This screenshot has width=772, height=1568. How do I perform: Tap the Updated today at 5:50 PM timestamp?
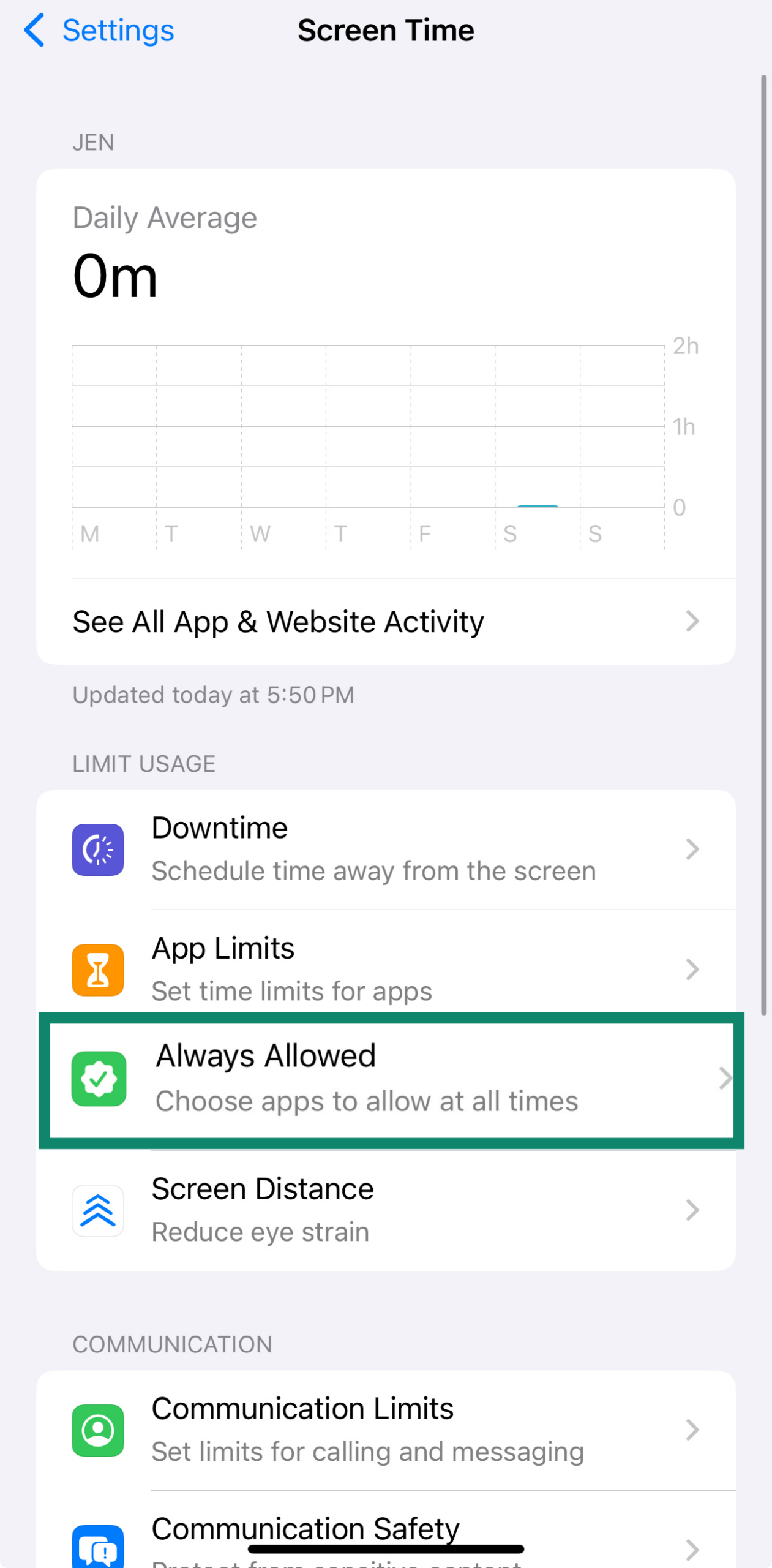[x=213, y=695]
